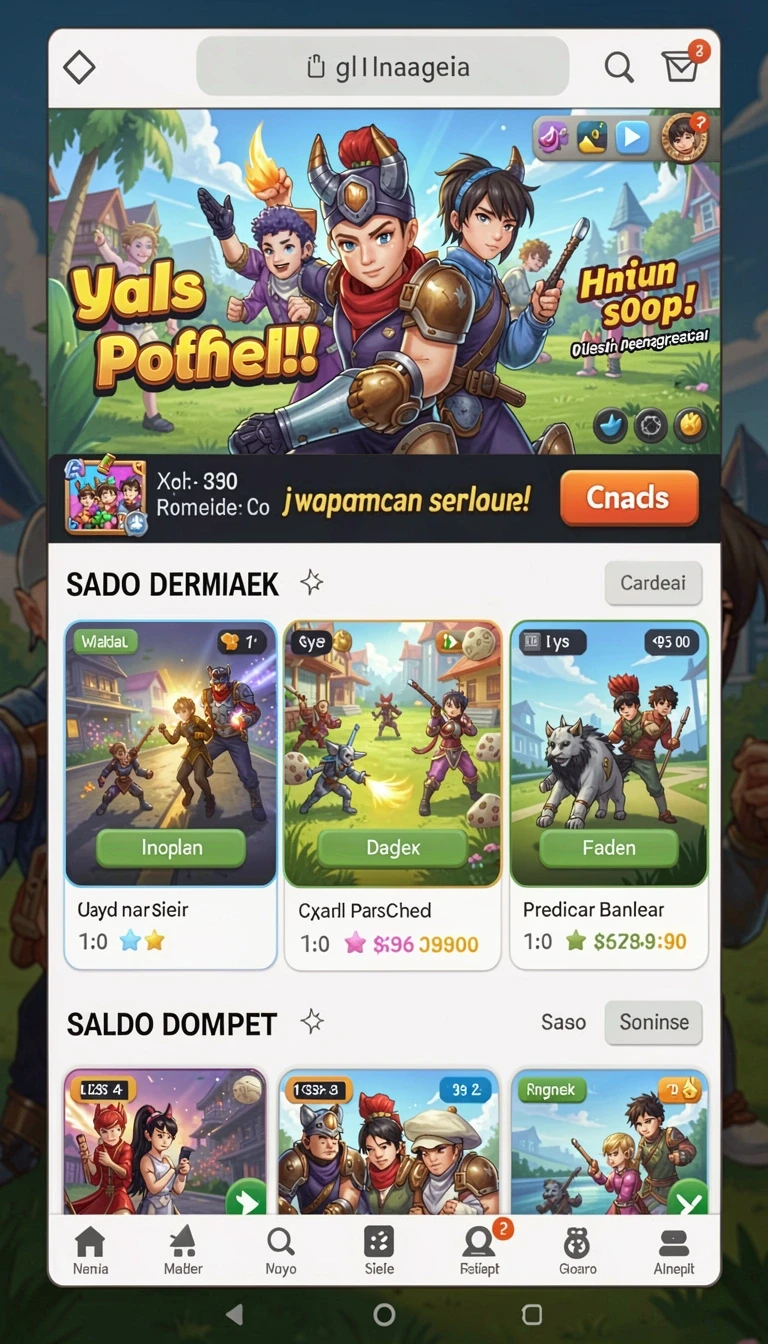Switch to the Fetiept tab
Image resolution: width=768 pixels, height=1344 pixels.
pos(478,1251)
